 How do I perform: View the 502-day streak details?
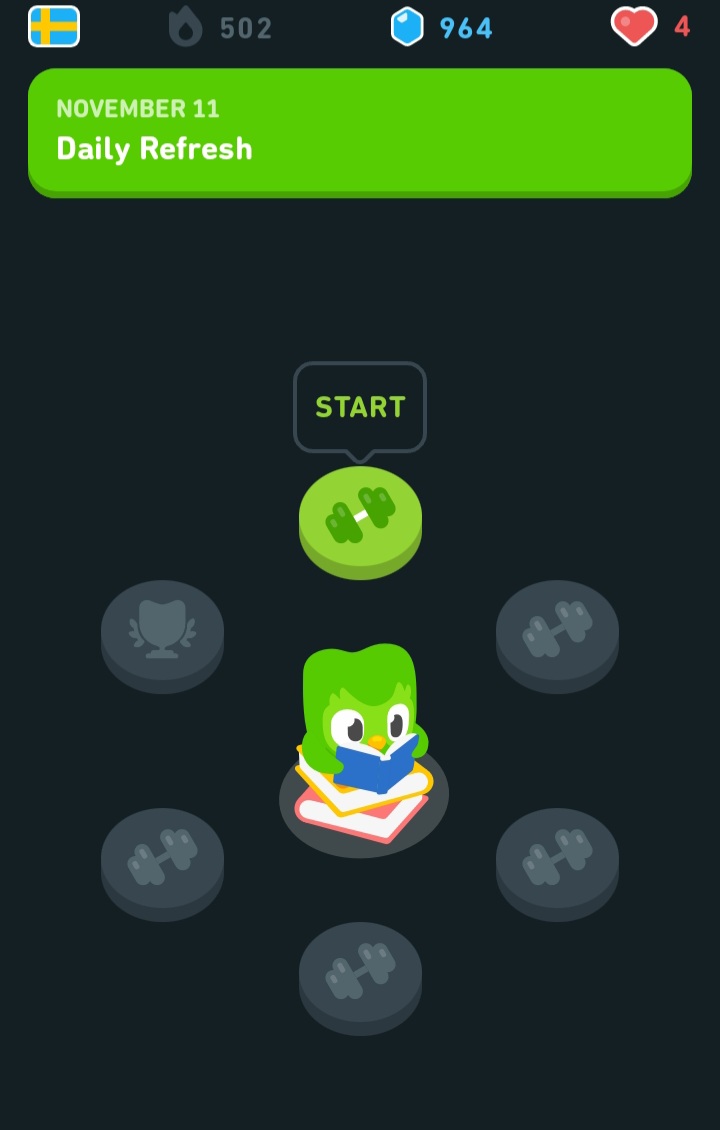coord(220,27)
